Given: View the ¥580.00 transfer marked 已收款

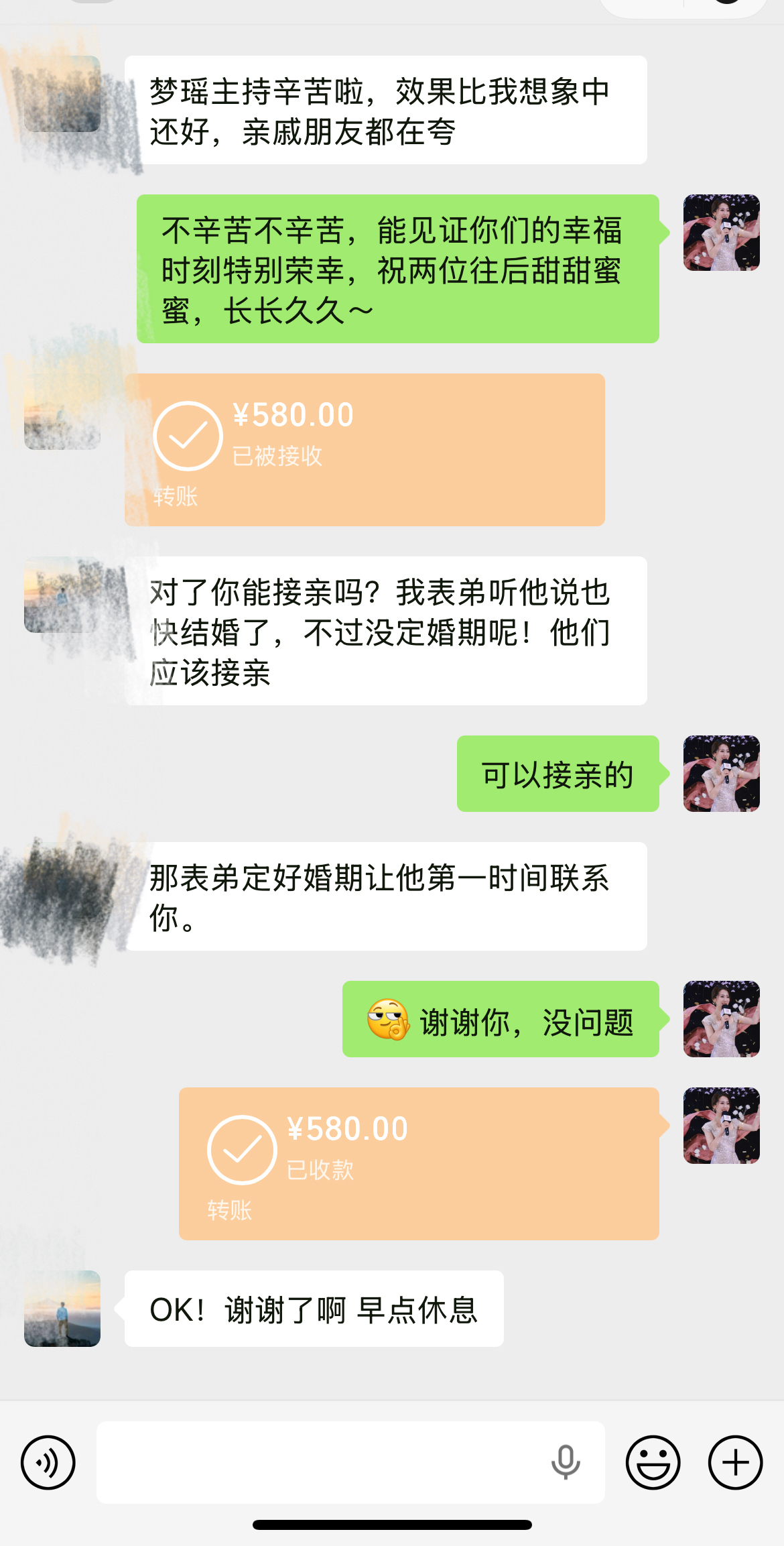Looking at the screenshot, I should pos(419,1163).
